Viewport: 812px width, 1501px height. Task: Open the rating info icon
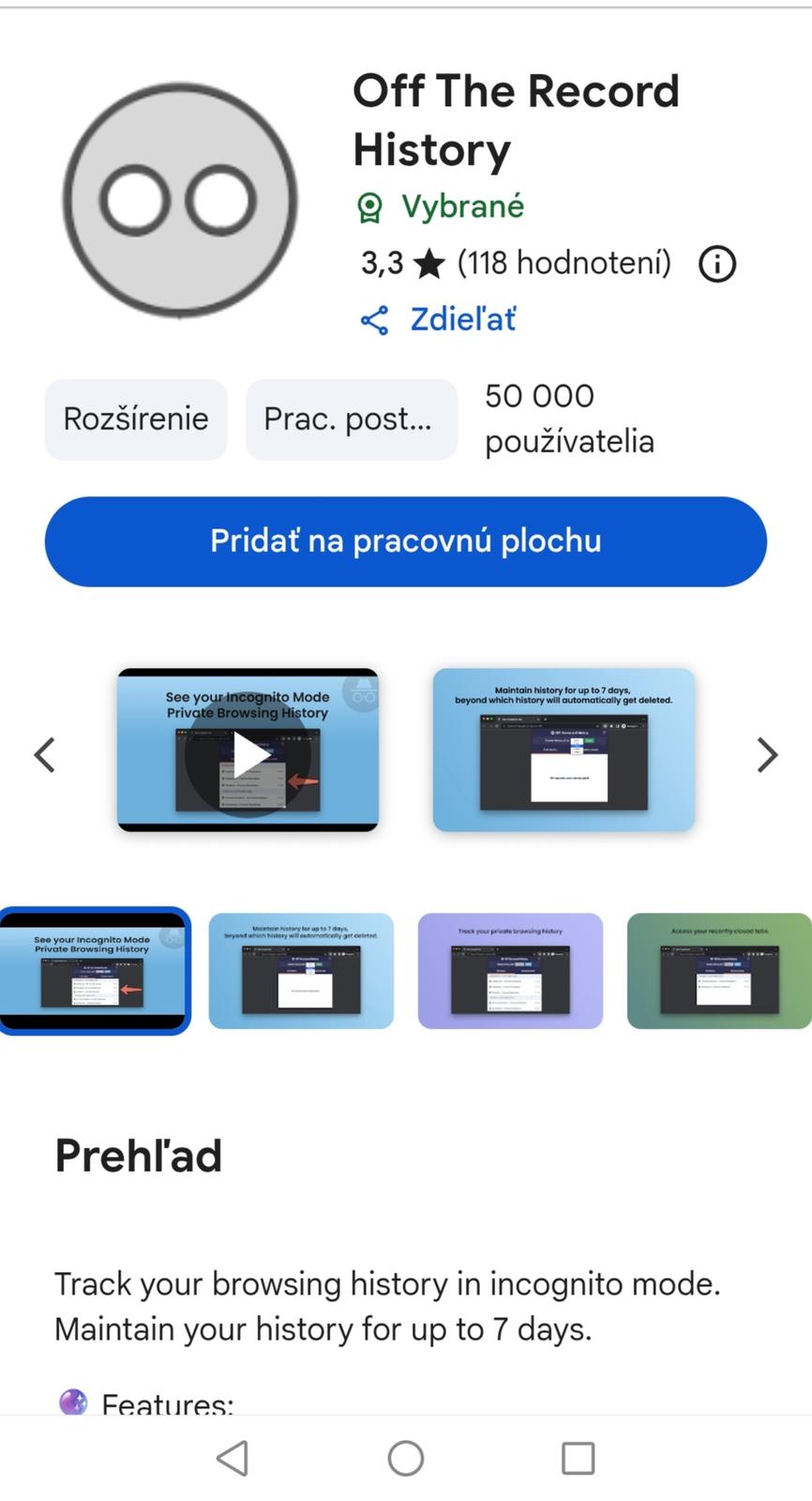(x=717, y=265)
